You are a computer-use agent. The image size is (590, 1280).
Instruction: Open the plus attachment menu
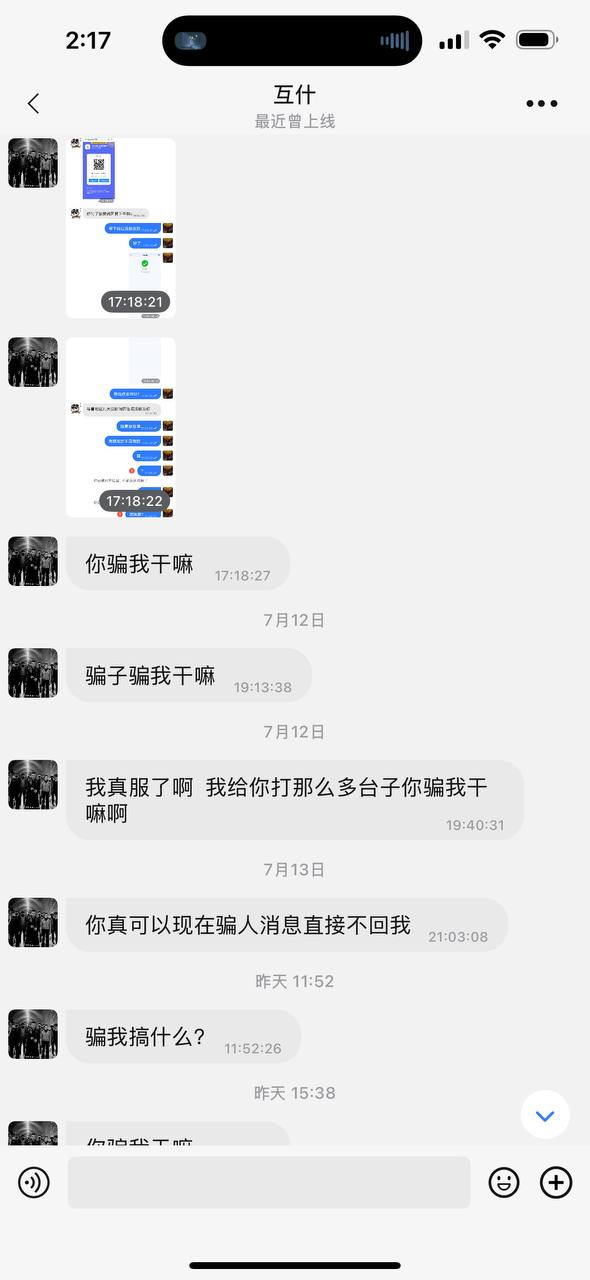556,1183
